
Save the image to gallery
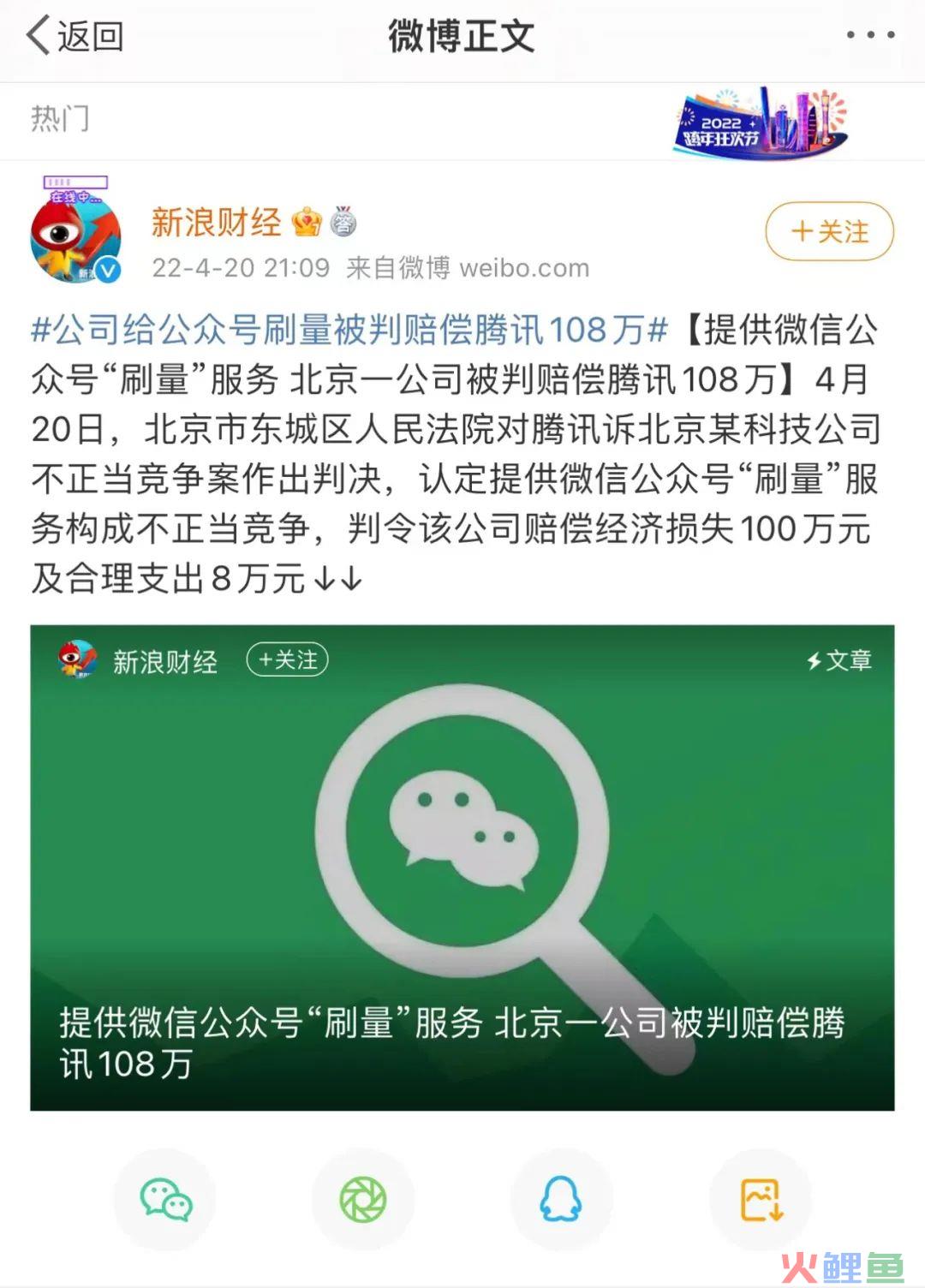(761, 1199)
